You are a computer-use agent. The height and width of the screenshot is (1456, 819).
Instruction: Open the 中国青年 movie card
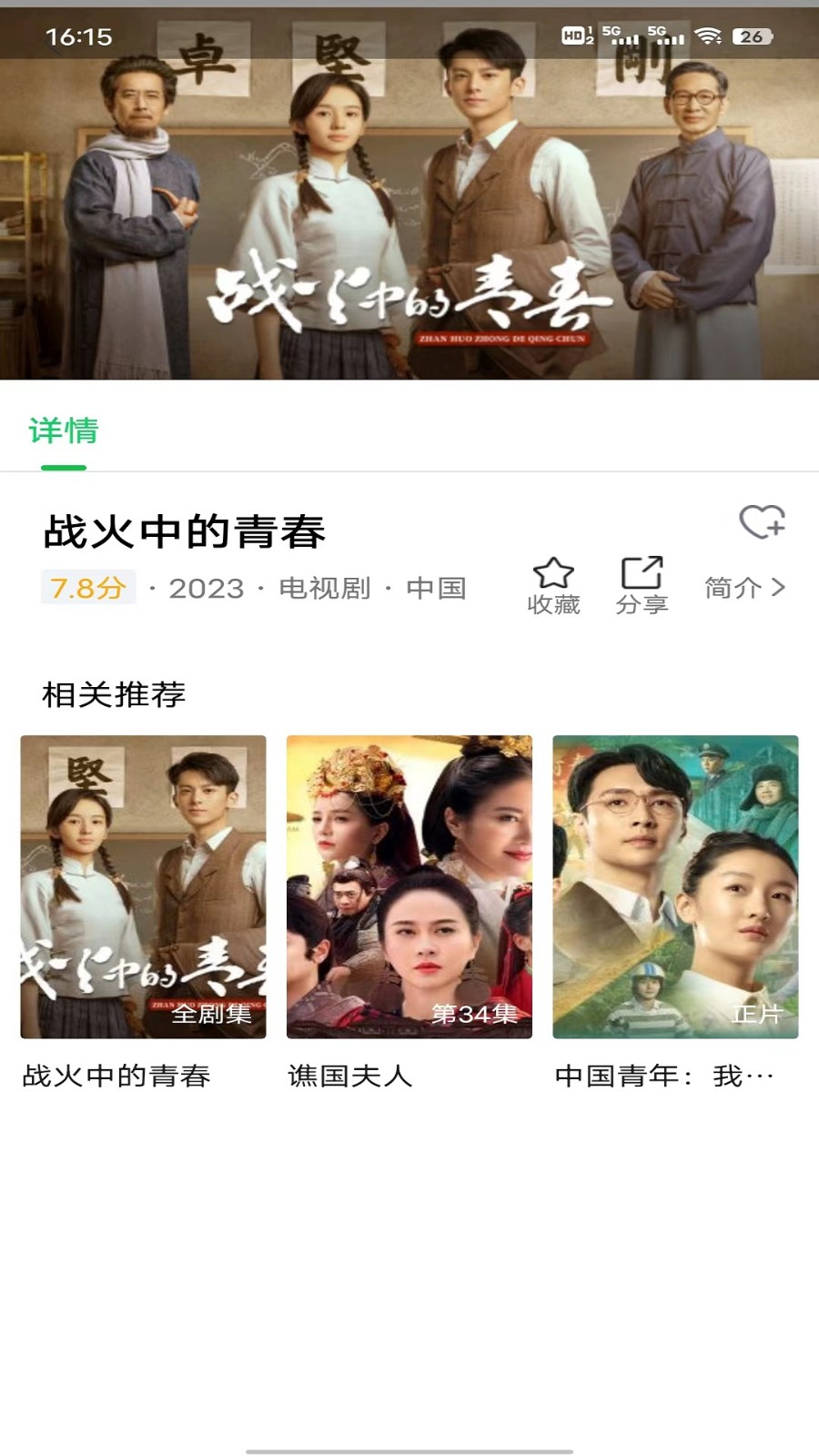pyautogui.click(x=675, y=887)
